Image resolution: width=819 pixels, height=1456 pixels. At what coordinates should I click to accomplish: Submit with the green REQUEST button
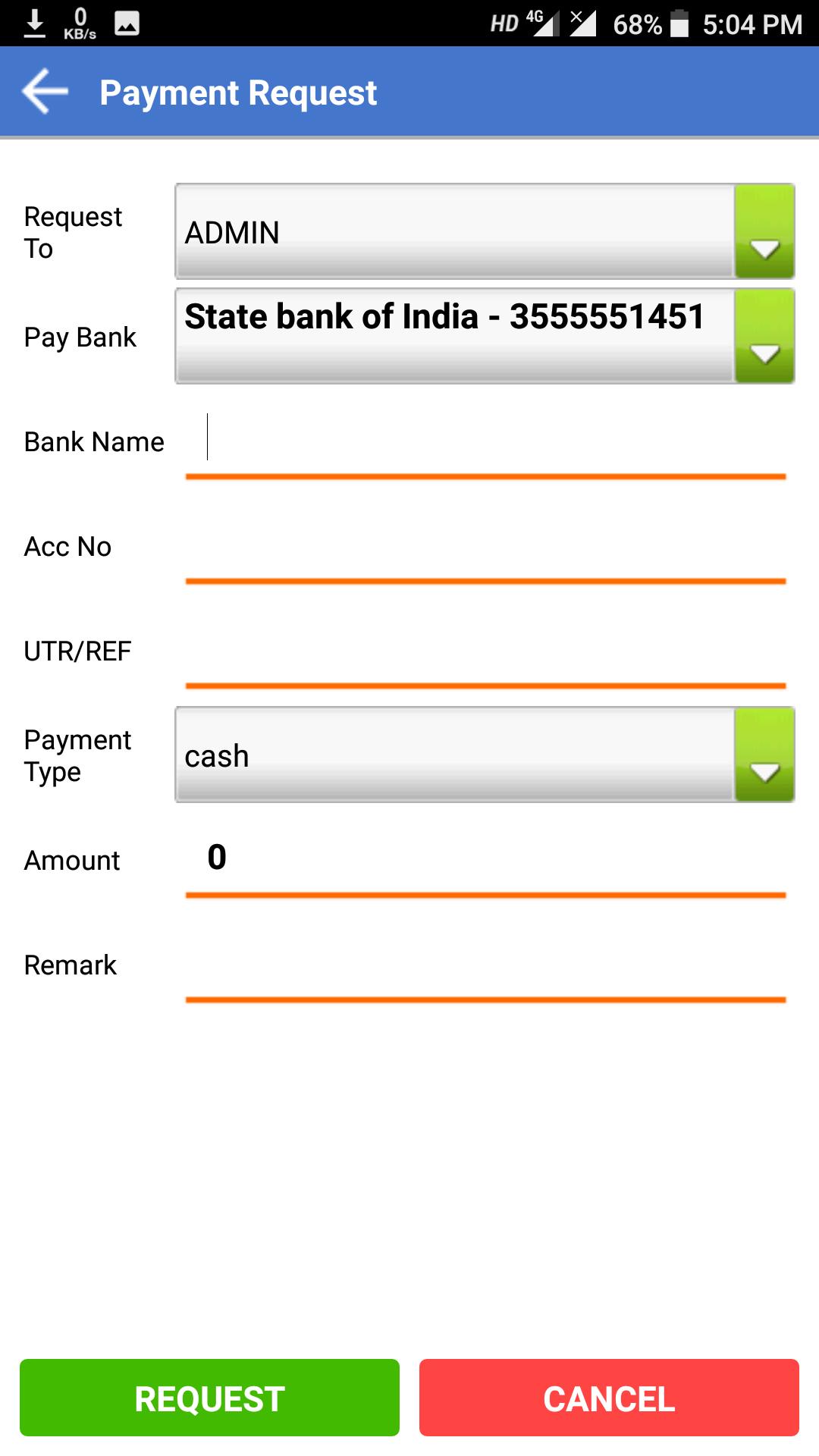209,1398
